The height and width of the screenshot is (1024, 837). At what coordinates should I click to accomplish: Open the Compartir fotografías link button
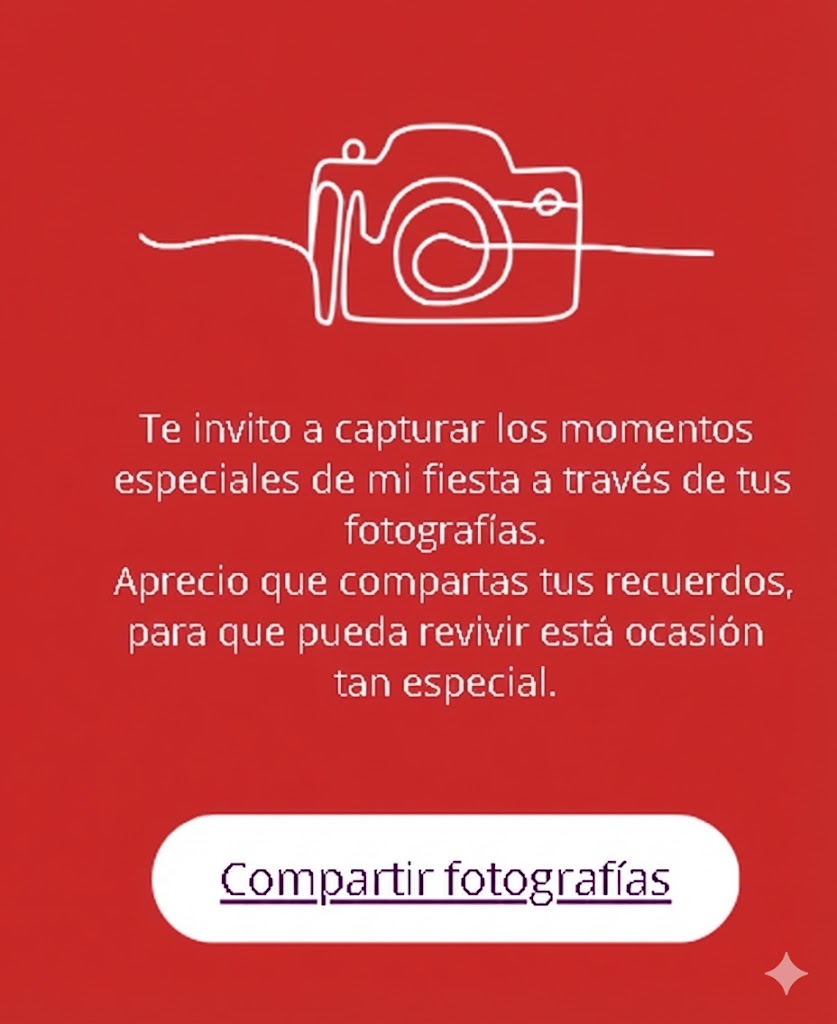coord(445,879)
